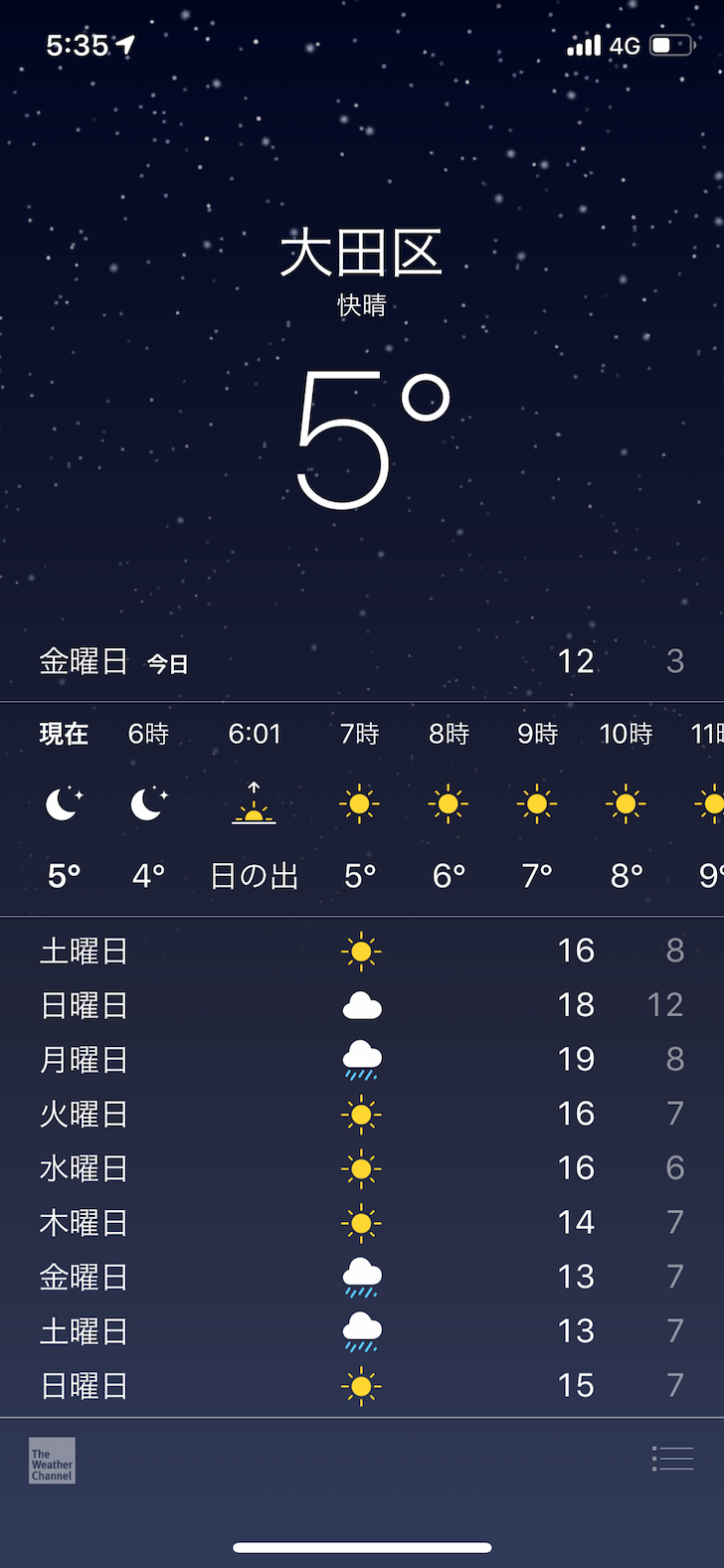Open The Weather Channel link

[52, 1461]
